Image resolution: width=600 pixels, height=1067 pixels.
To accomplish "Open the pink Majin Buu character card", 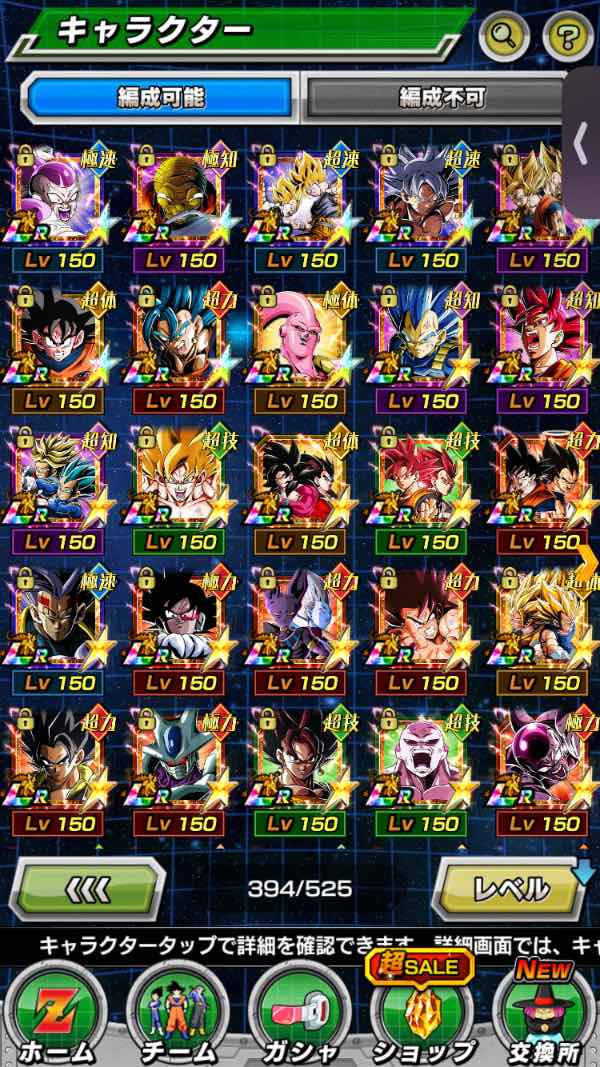I will point(303,337).
